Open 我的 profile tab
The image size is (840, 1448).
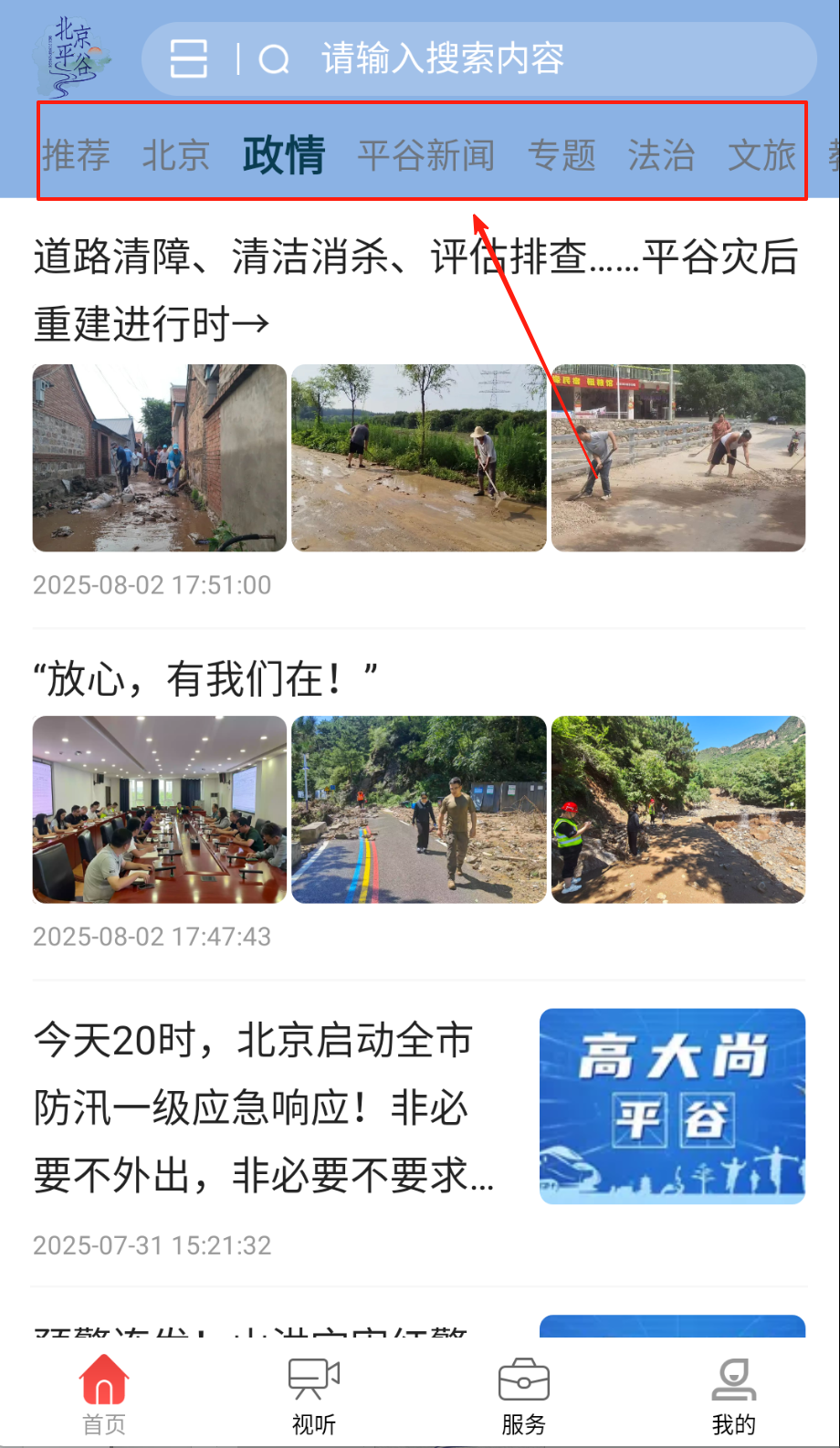tap(733, 1394)
